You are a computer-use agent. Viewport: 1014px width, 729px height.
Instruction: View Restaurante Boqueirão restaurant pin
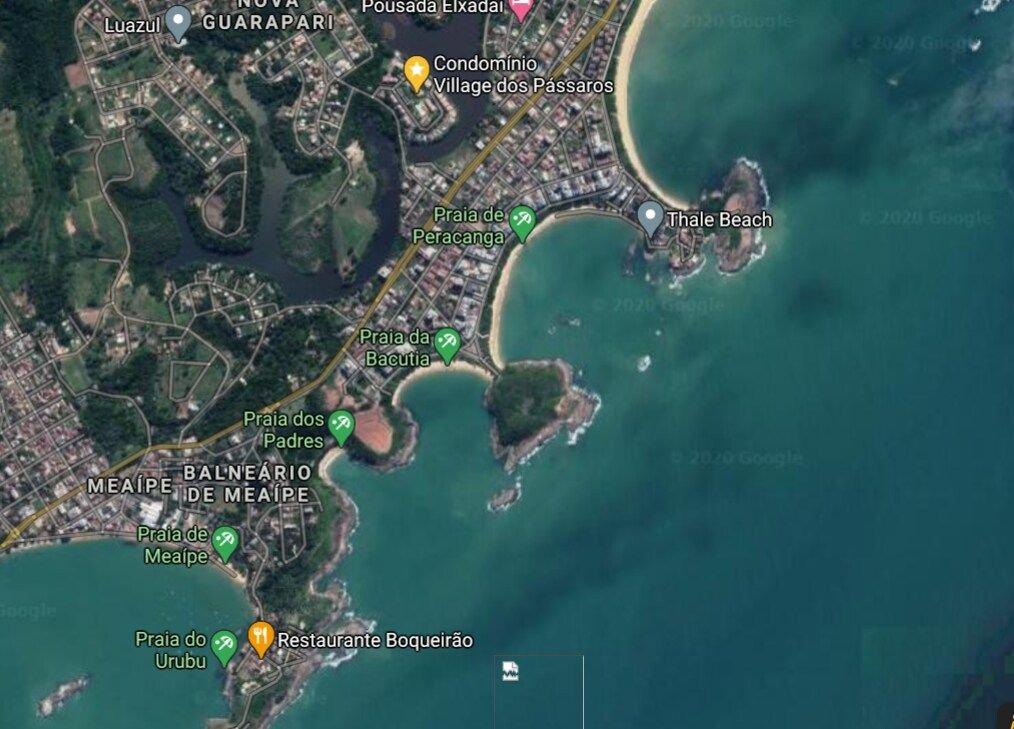261,638
